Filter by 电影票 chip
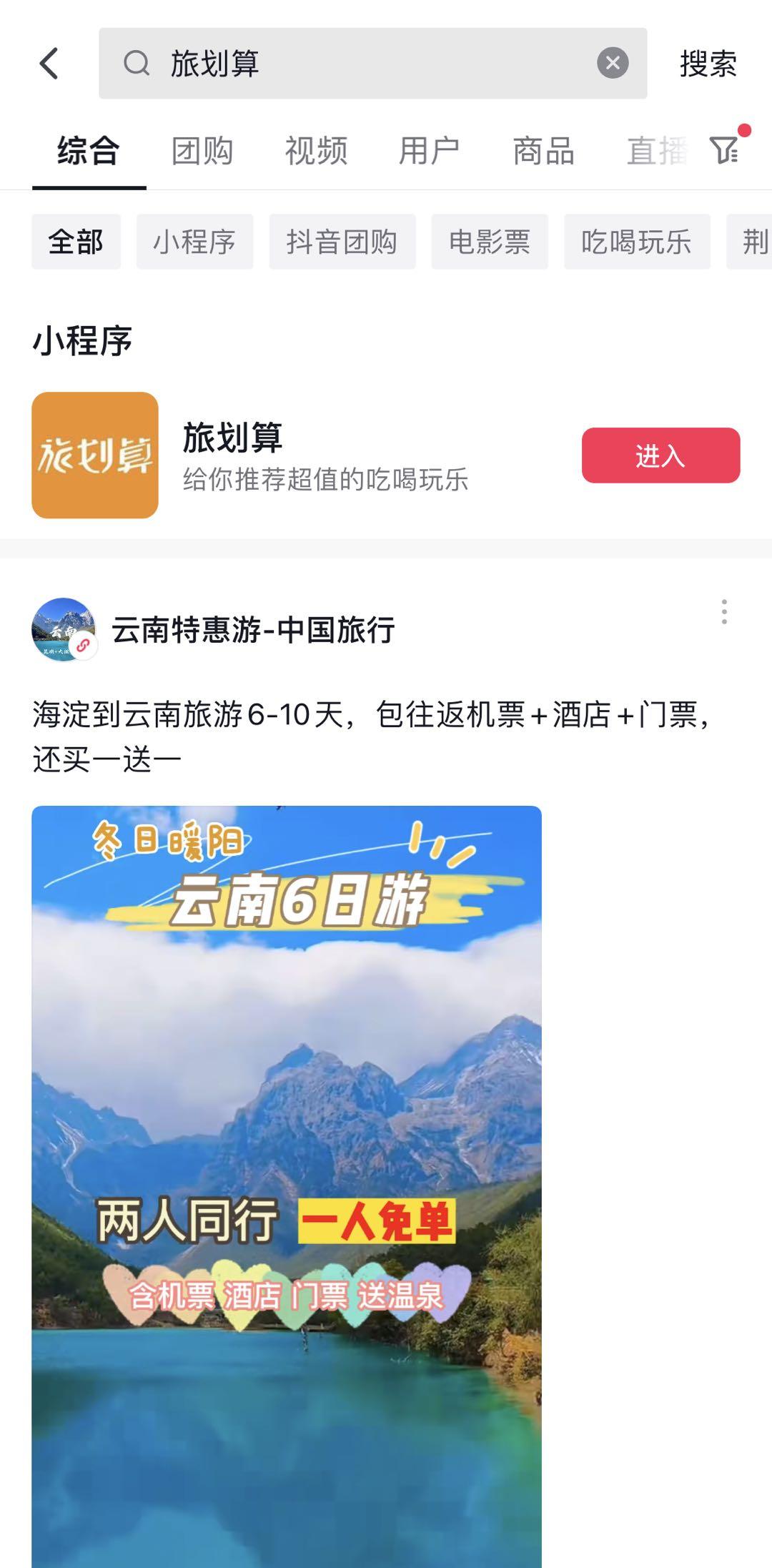The image size is (772, 1568). 489,242
